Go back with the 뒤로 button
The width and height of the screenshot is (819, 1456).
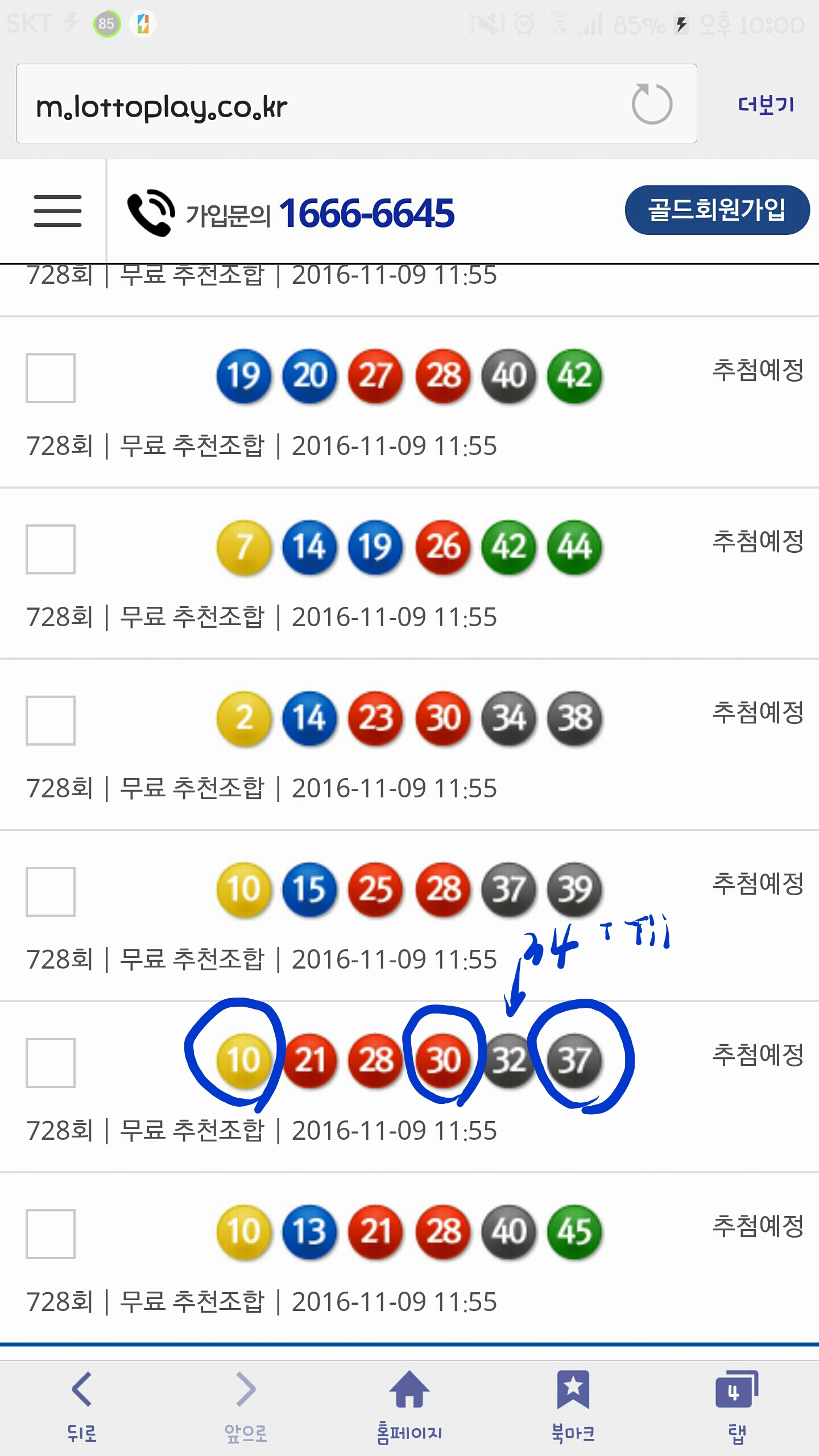point(82,1406)
